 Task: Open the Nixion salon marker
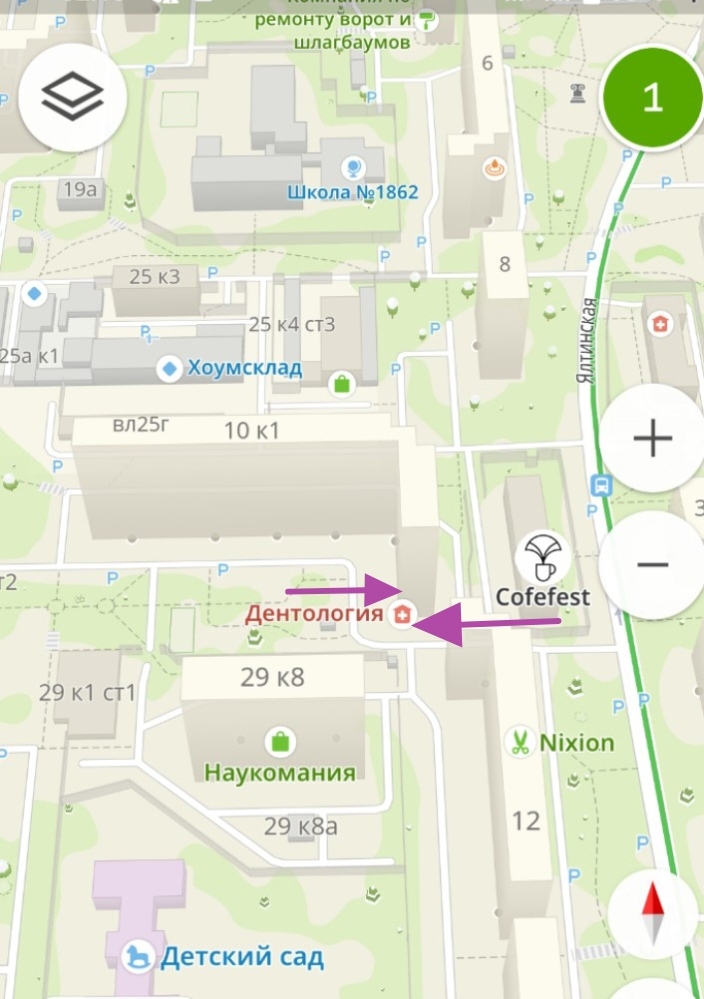(520, 742)
